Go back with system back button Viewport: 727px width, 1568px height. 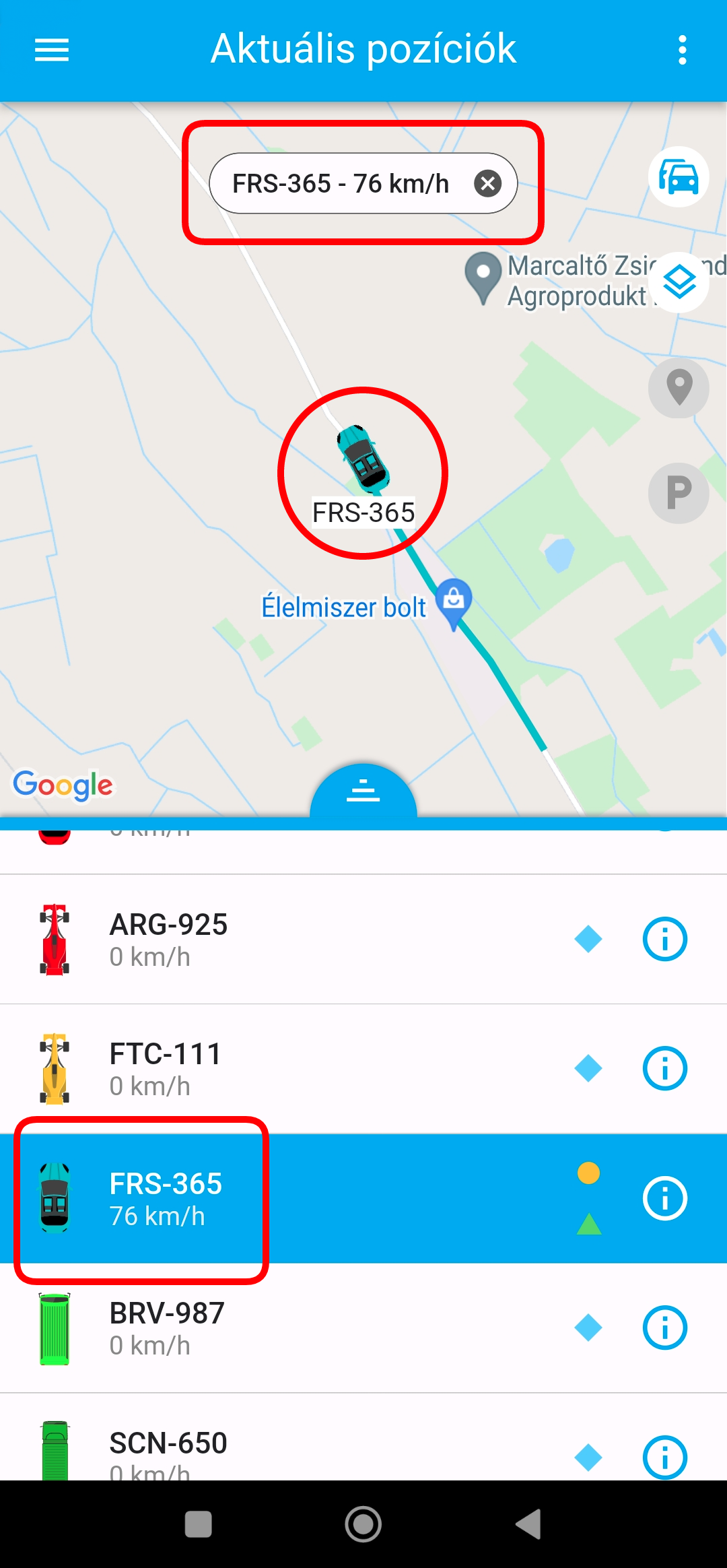(529, 1524)
